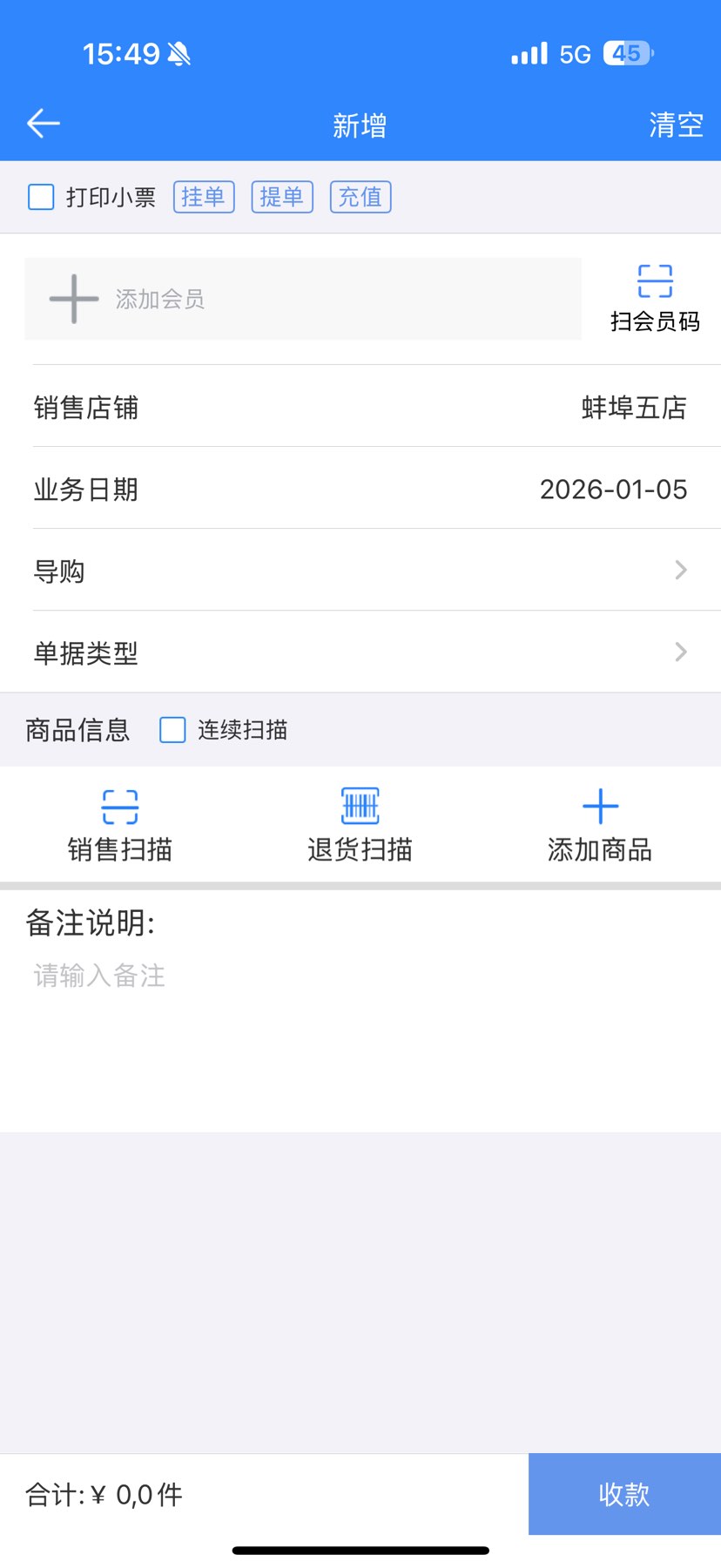Open the 销售店铺 store row

click(x=360, y=407)
